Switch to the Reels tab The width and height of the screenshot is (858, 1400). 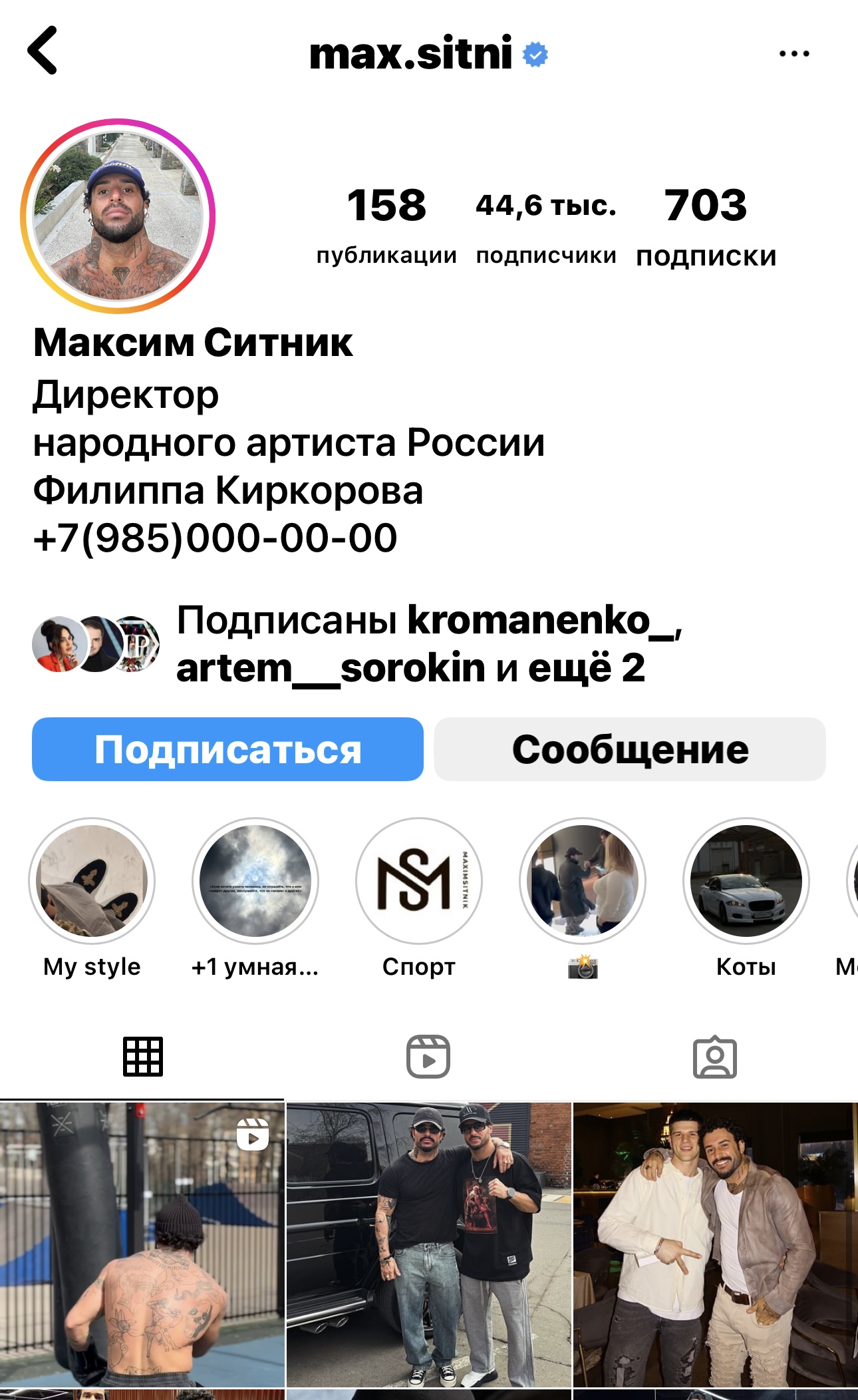(428, 1057)
